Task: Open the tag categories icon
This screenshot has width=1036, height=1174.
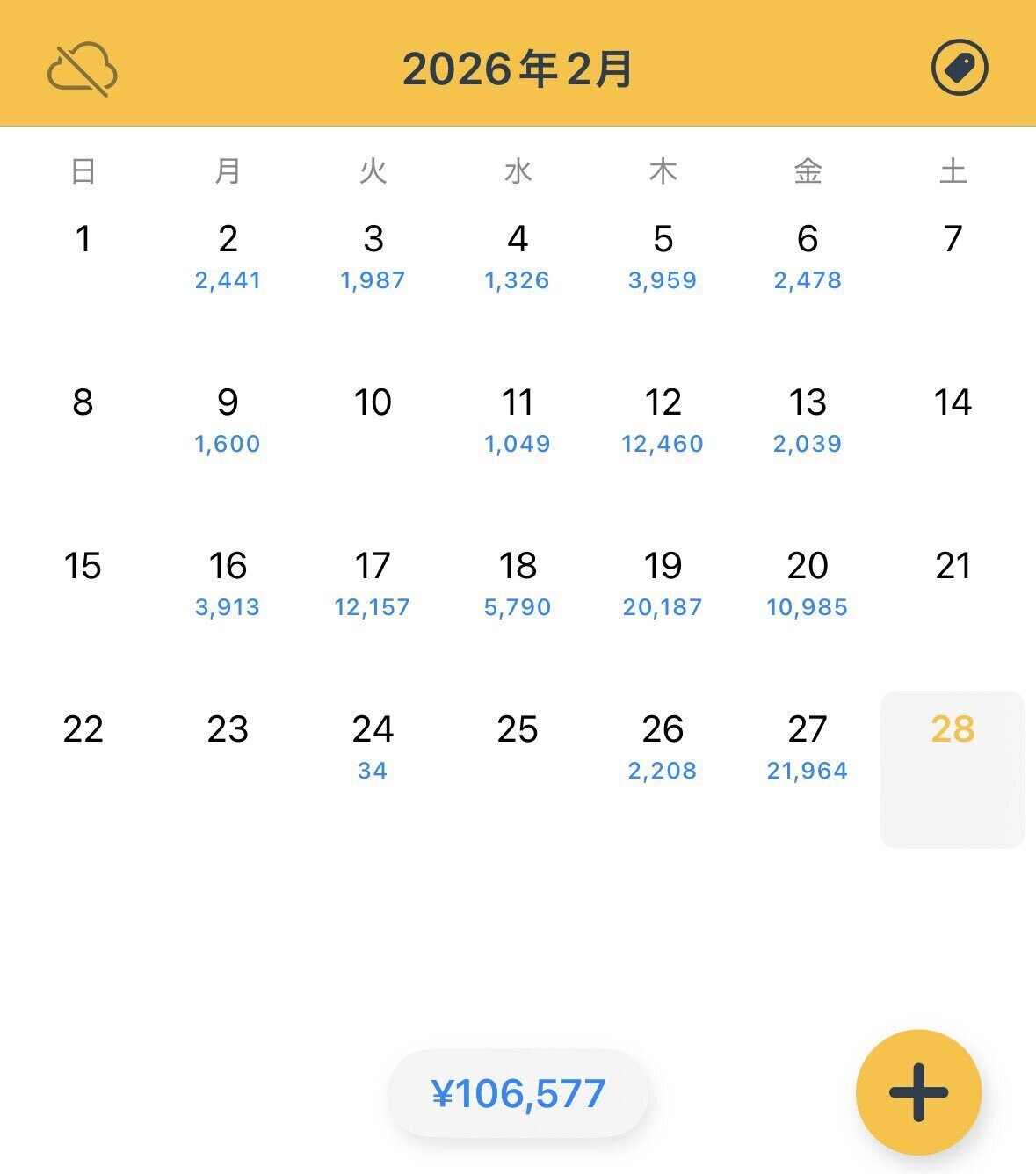Action: 960,68
